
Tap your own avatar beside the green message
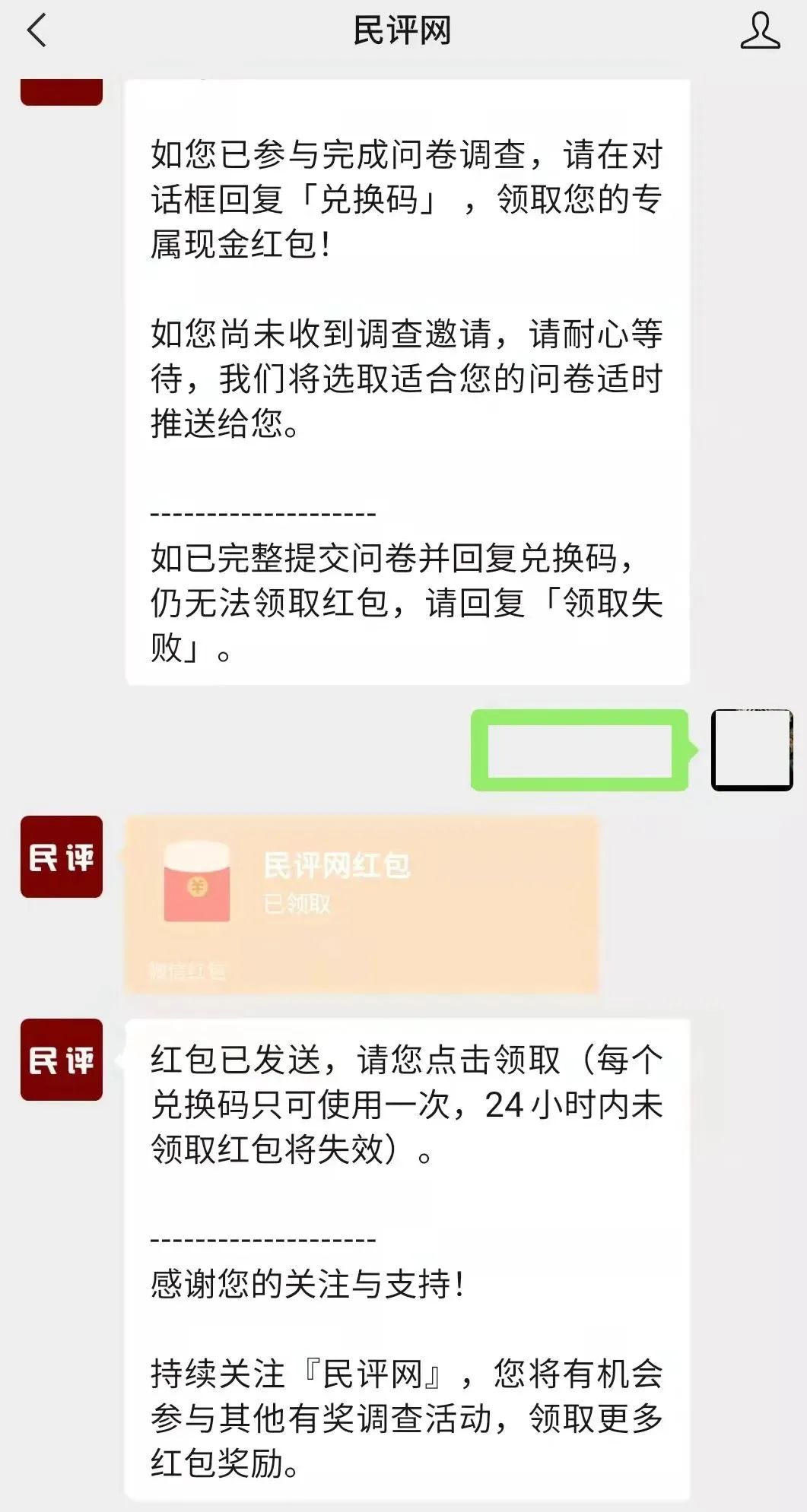click(752, 750)
